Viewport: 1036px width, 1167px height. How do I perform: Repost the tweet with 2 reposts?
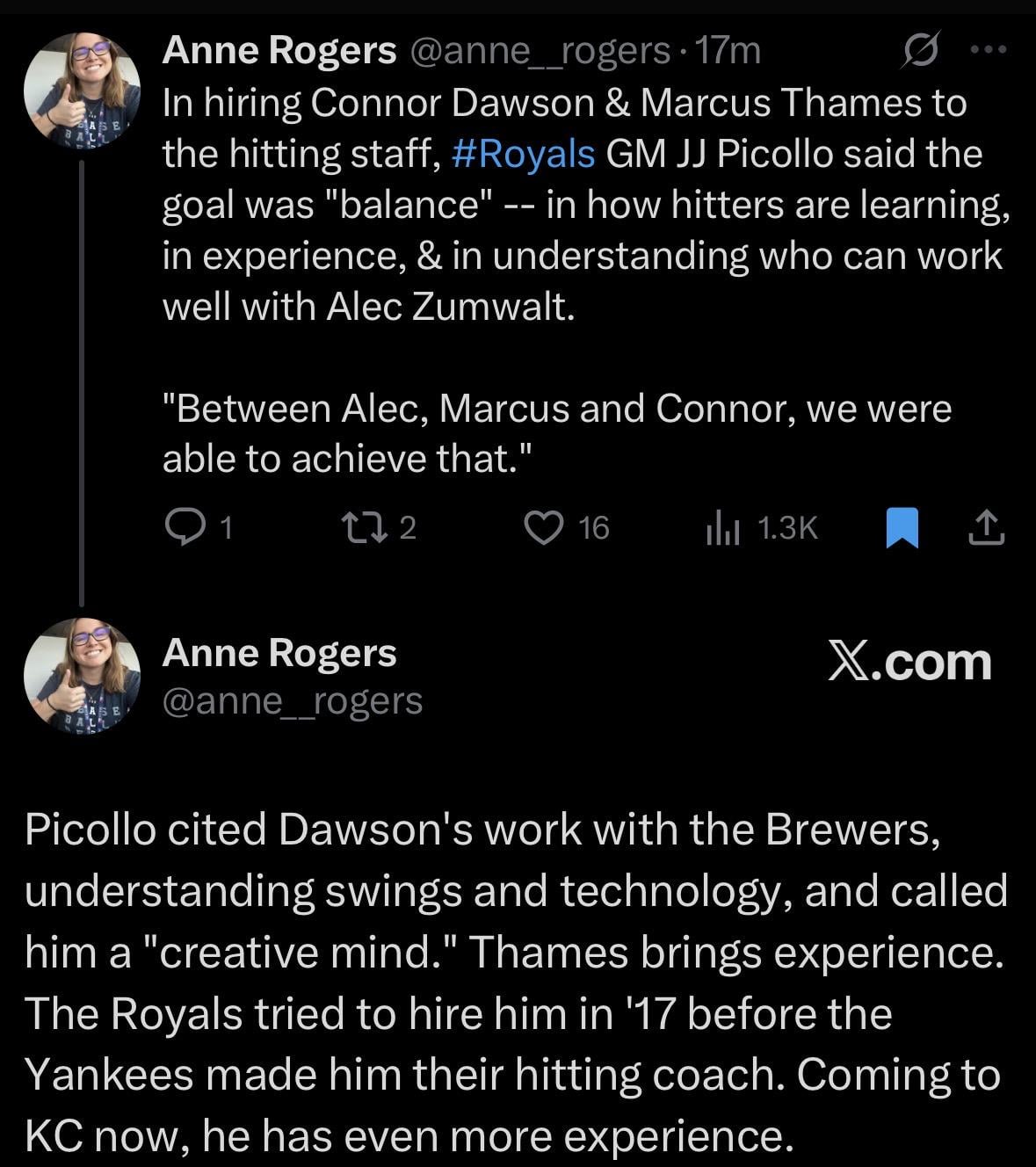[359, 527]
